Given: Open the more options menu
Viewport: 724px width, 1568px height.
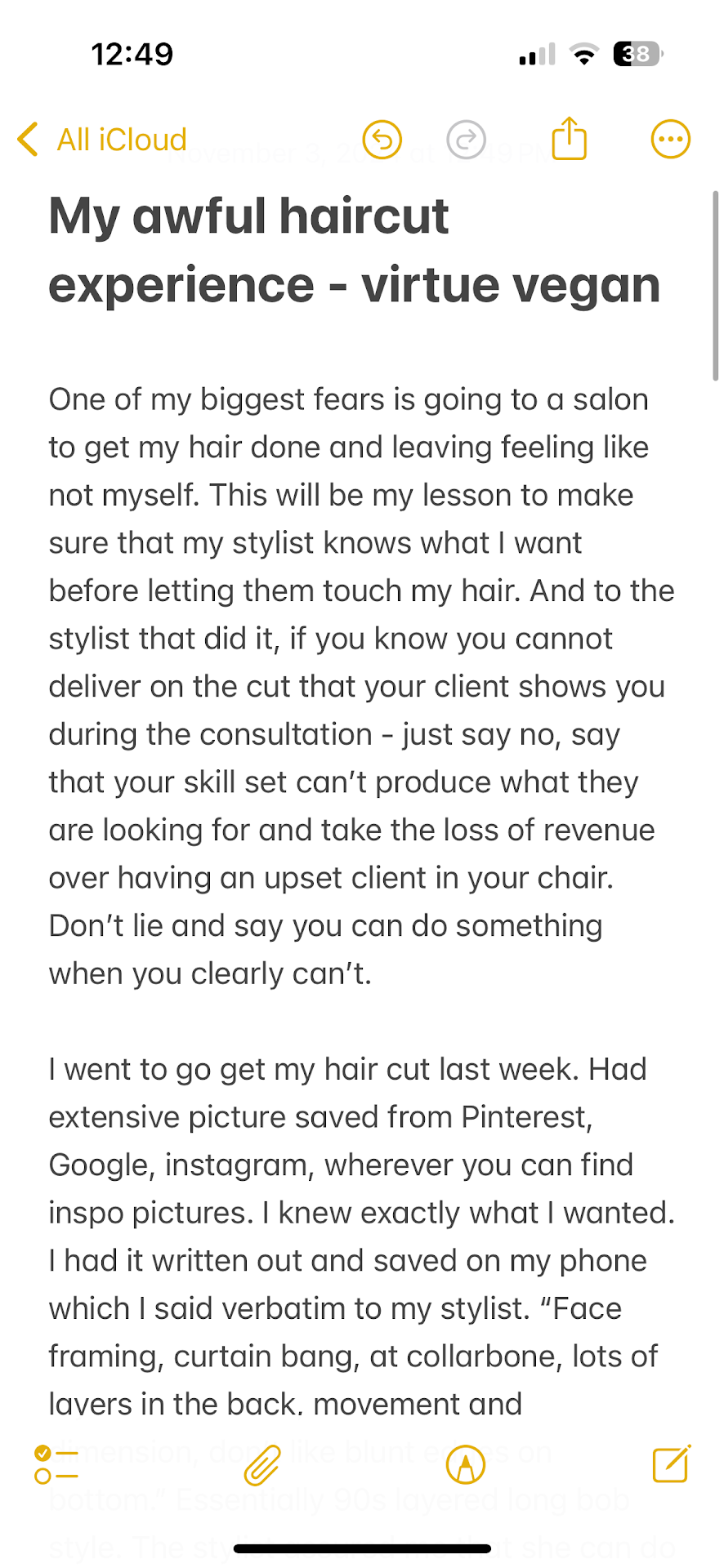Looking at the screenshot, I should point(670,140).
